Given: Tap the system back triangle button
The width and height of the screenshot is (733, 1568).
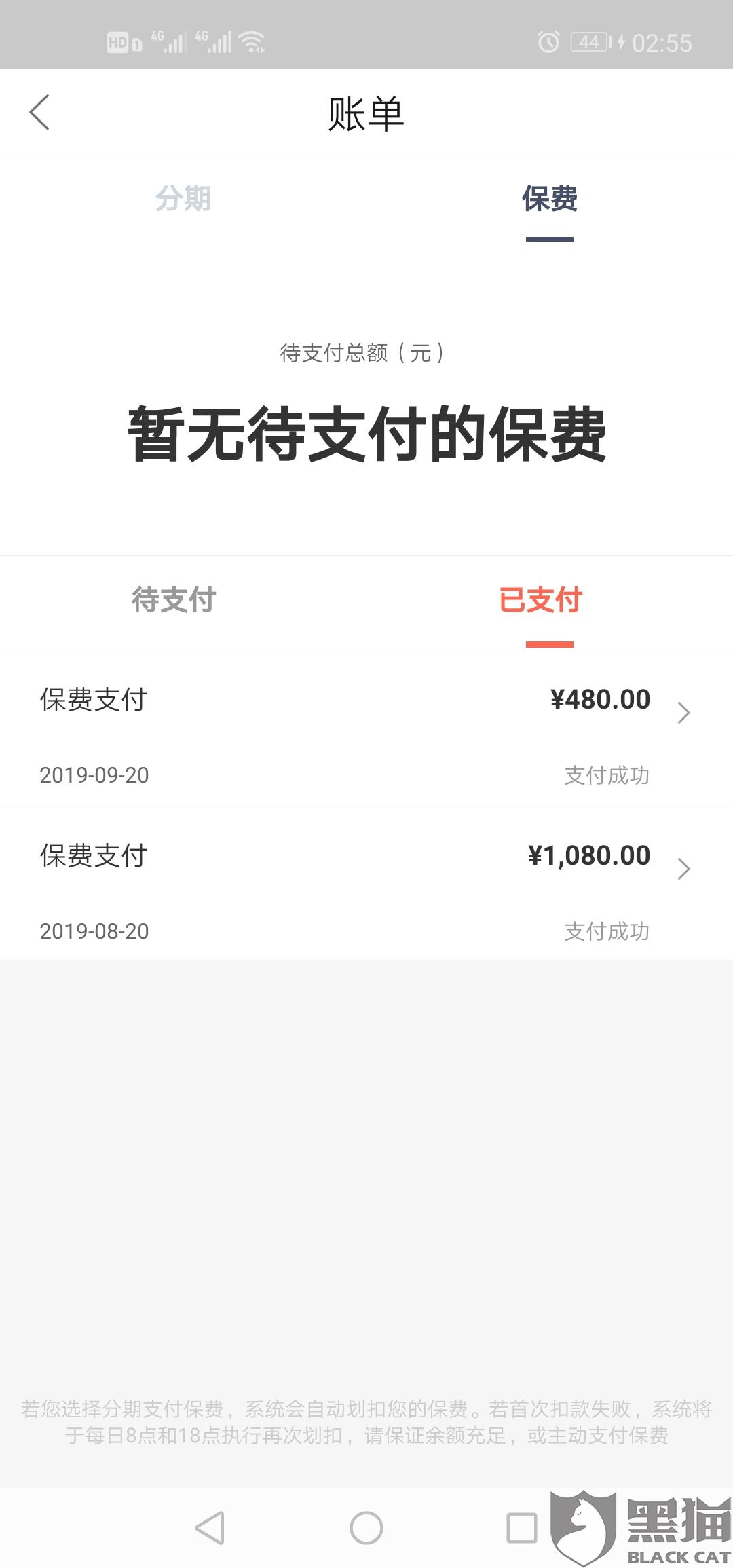Looking at the screenshot, I should [210, 1529].
